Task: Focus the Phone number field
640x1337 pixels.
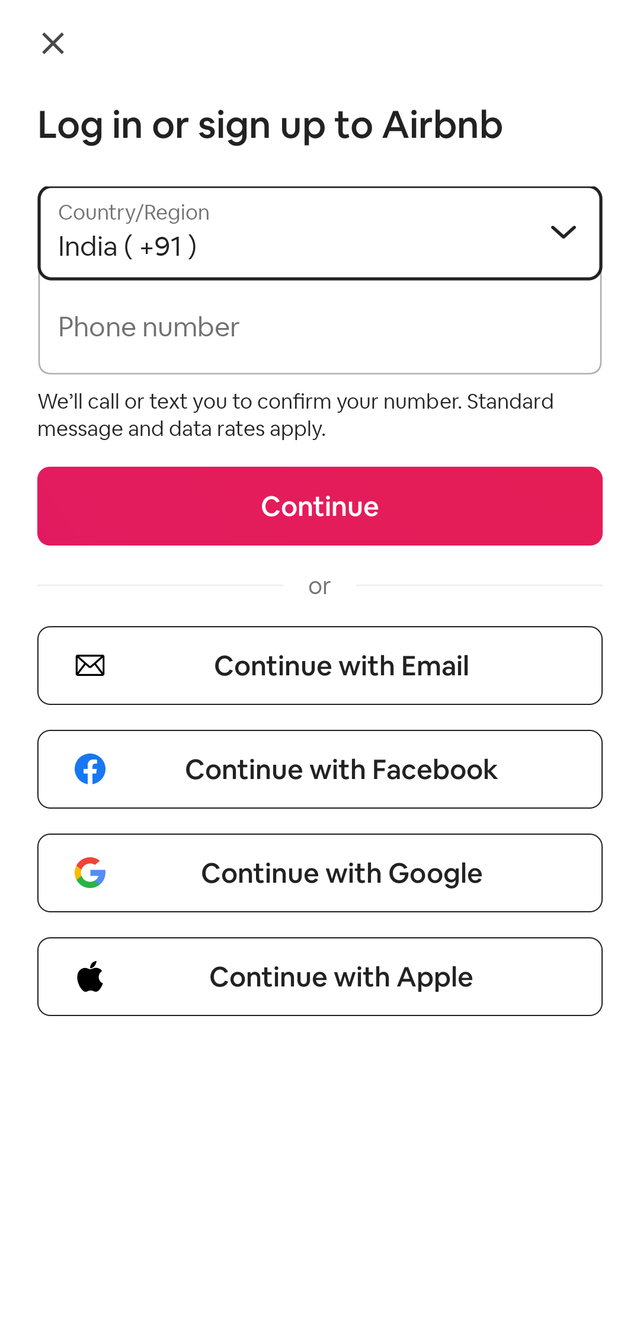Action: pyautogui.click(x=320, y=327)
